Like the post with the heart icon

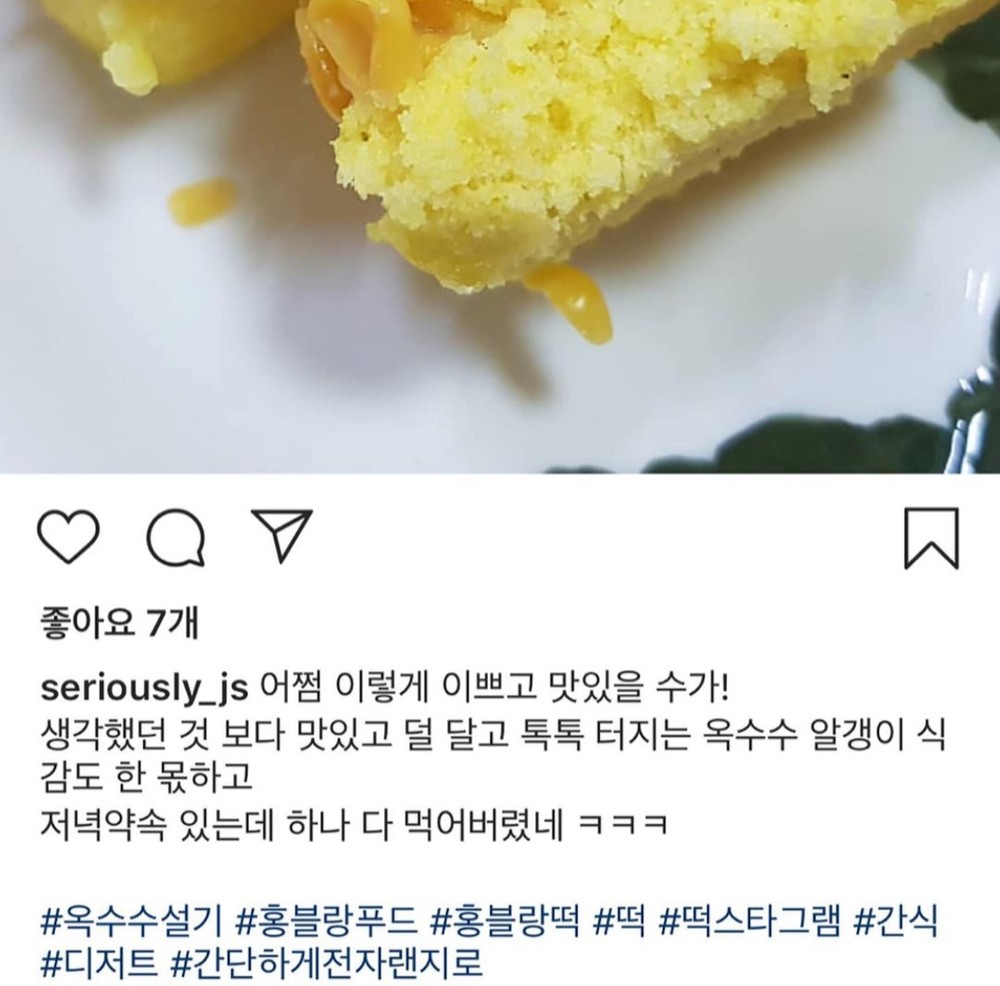pyautogui.click(x=69, y=536)
